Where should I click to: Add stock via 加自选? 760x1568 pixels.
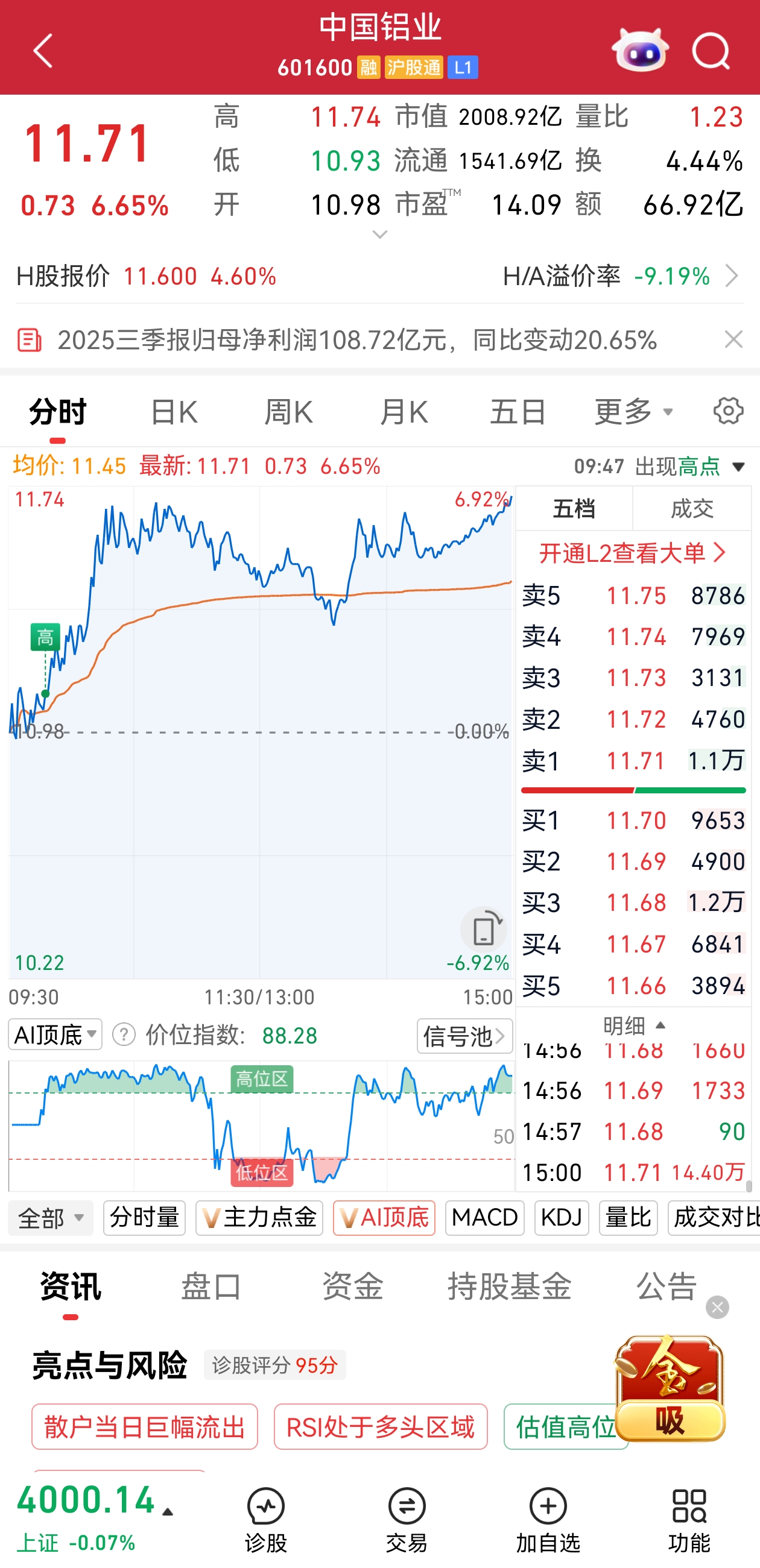(x=548, y=1519)
